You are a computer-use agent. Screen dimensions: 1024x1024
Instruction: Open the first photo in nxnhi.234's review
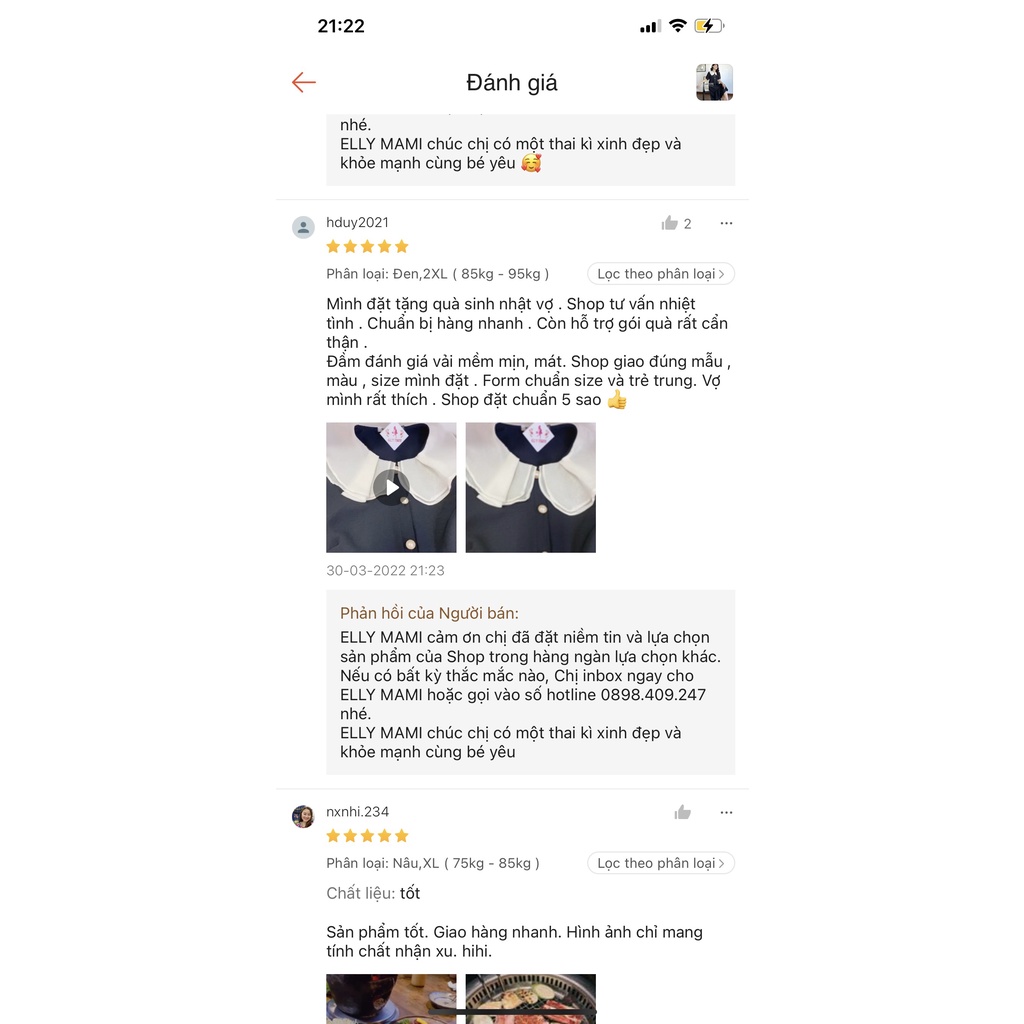(391, 999)
